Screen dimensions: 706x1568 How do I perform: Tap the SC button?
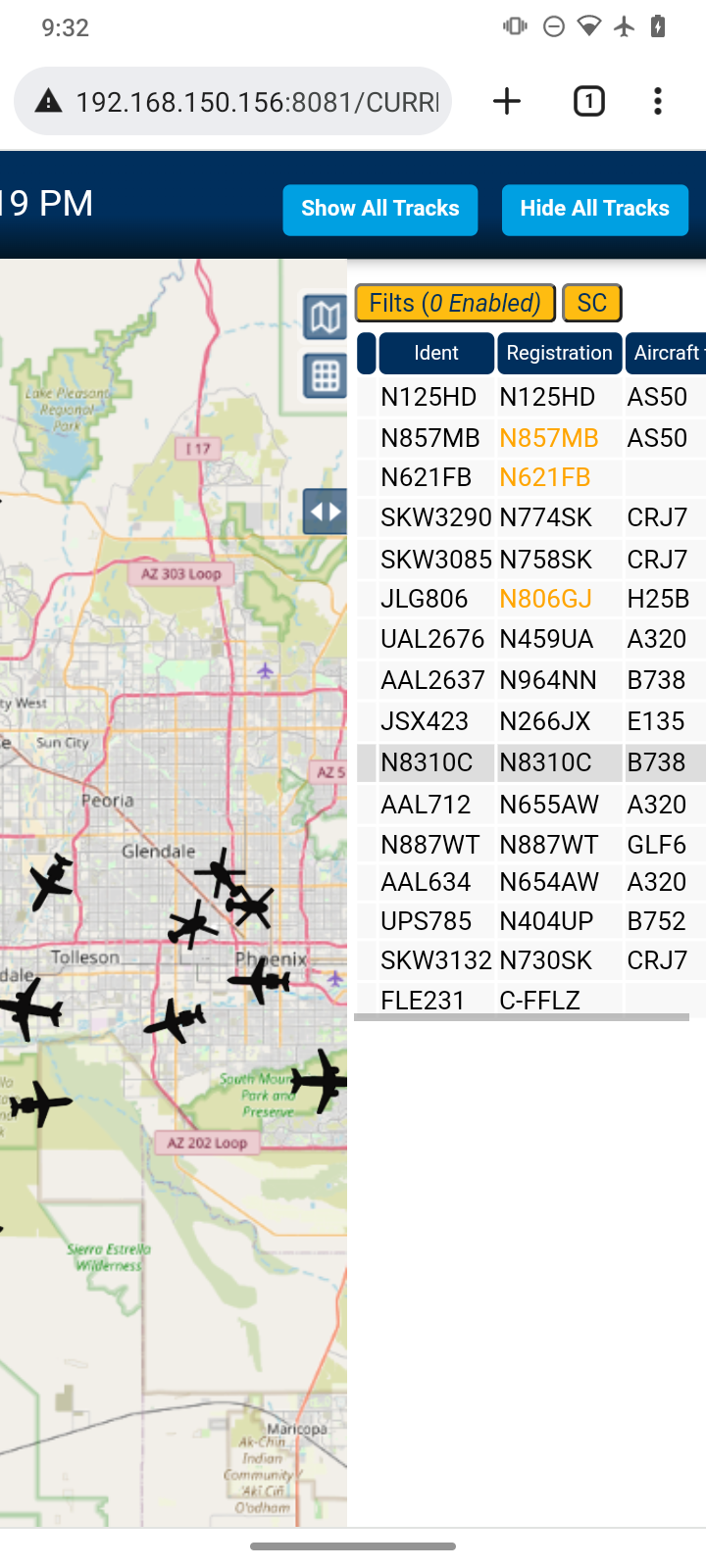tap(592, 303)
